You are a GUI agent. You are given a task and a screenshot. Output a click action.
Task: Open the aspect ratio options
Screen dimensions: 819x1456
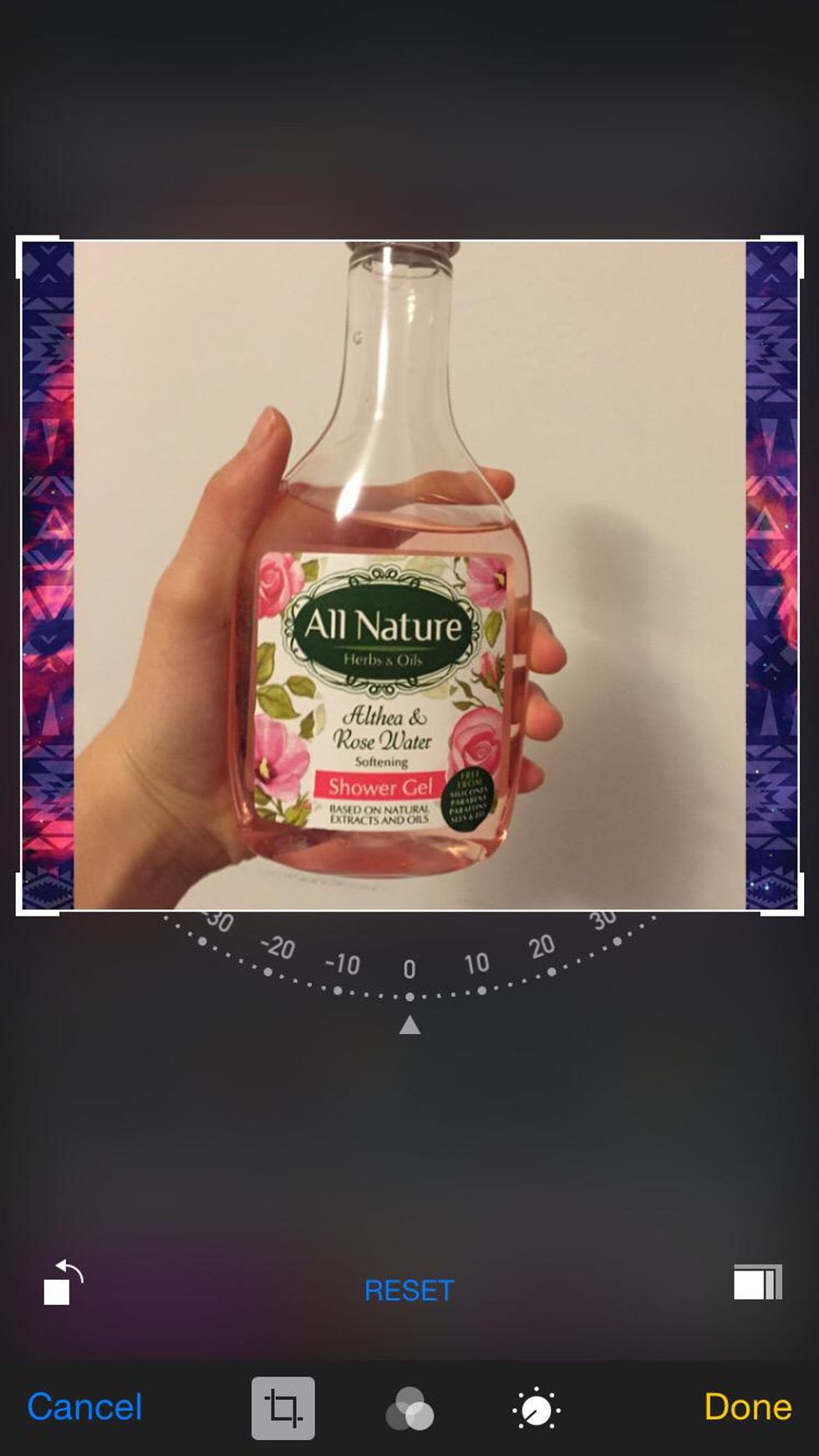[x=757, y=1282]
